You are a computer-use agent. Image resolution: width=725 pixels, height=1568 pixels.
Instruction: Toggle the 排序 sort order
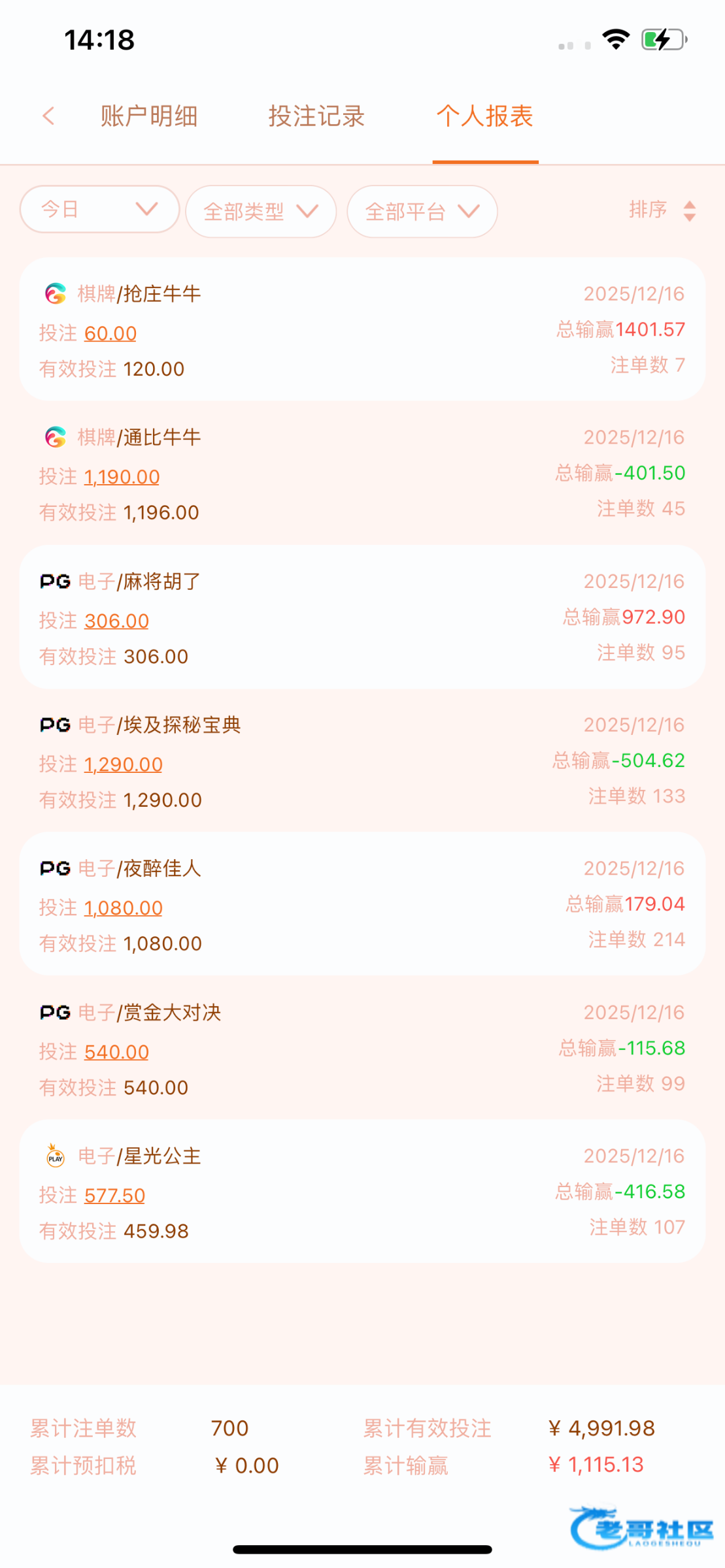(662, 210)
